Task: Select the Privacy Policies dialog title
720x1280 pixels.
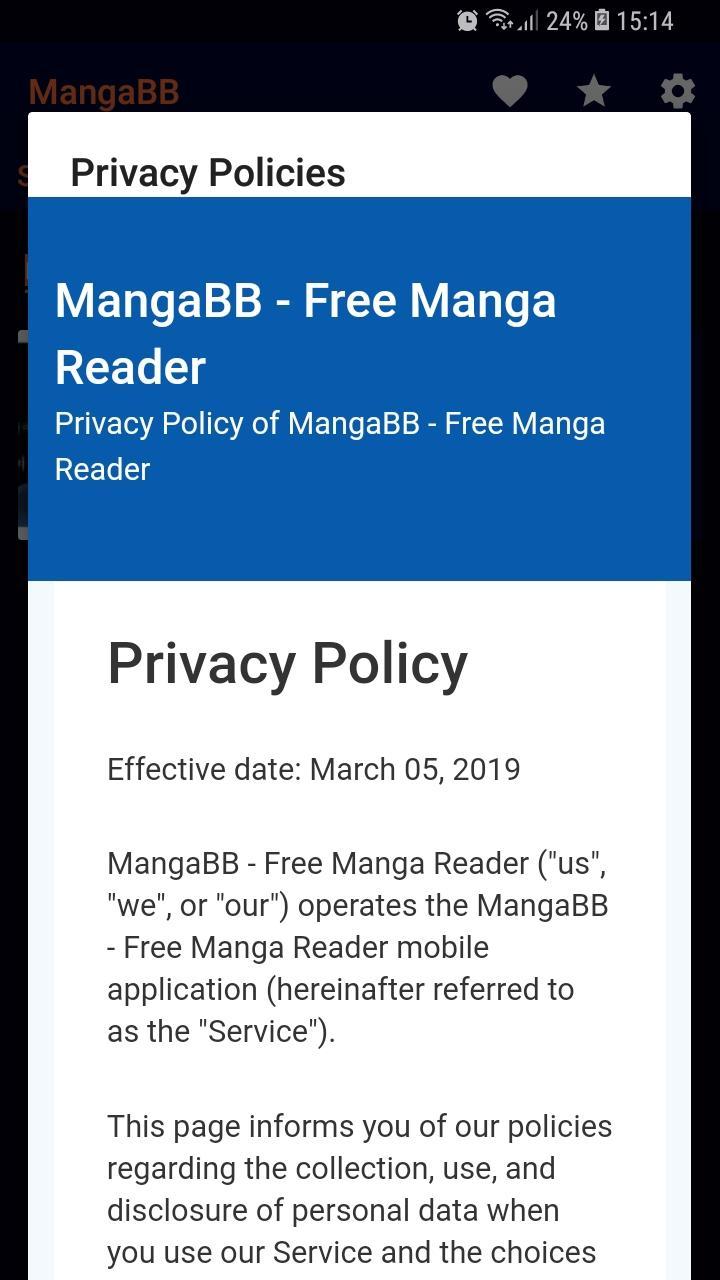Action: point(207,172)
